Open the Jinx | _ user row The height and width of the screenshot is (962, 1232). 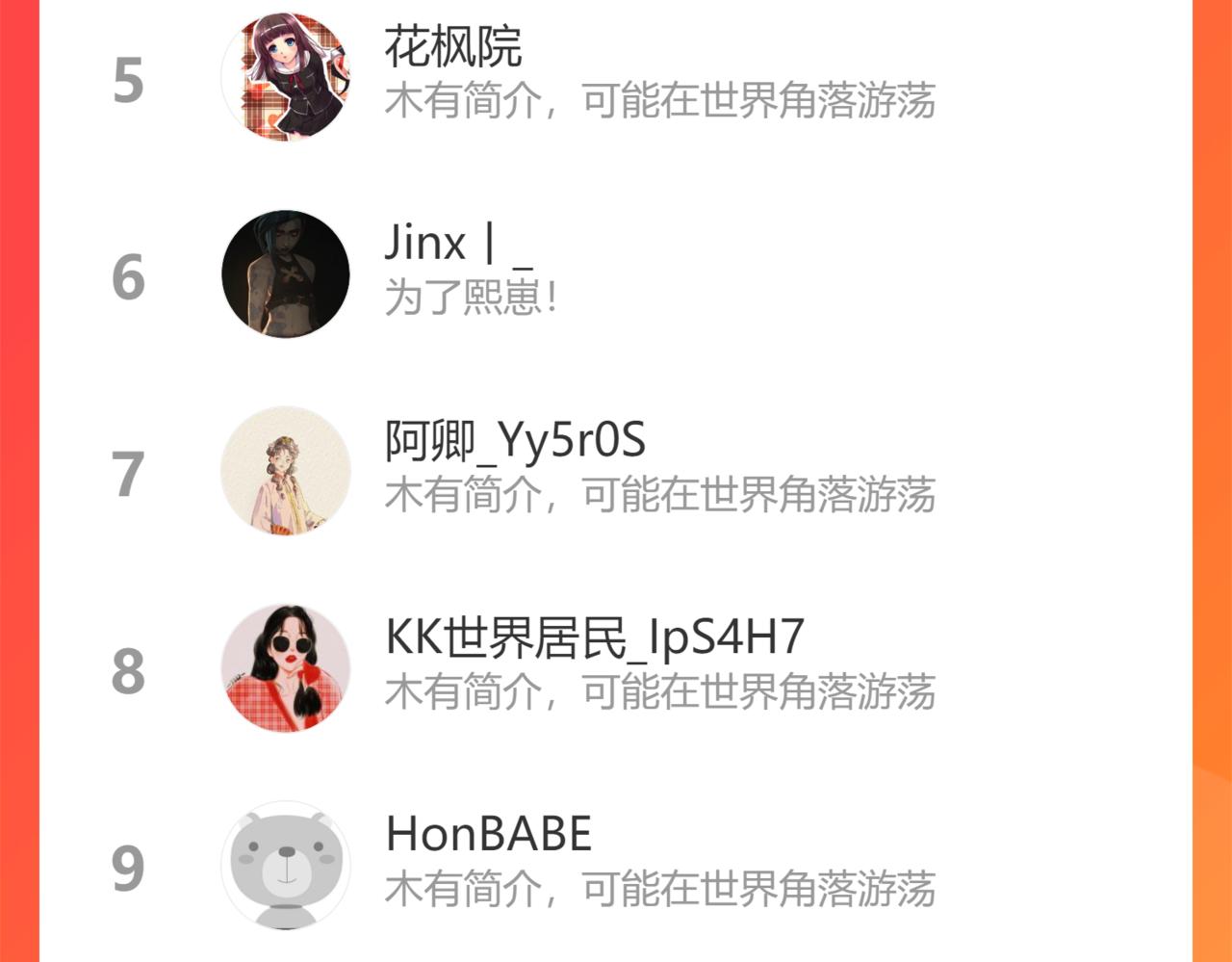pyautogui.click(x=616, y=274)
